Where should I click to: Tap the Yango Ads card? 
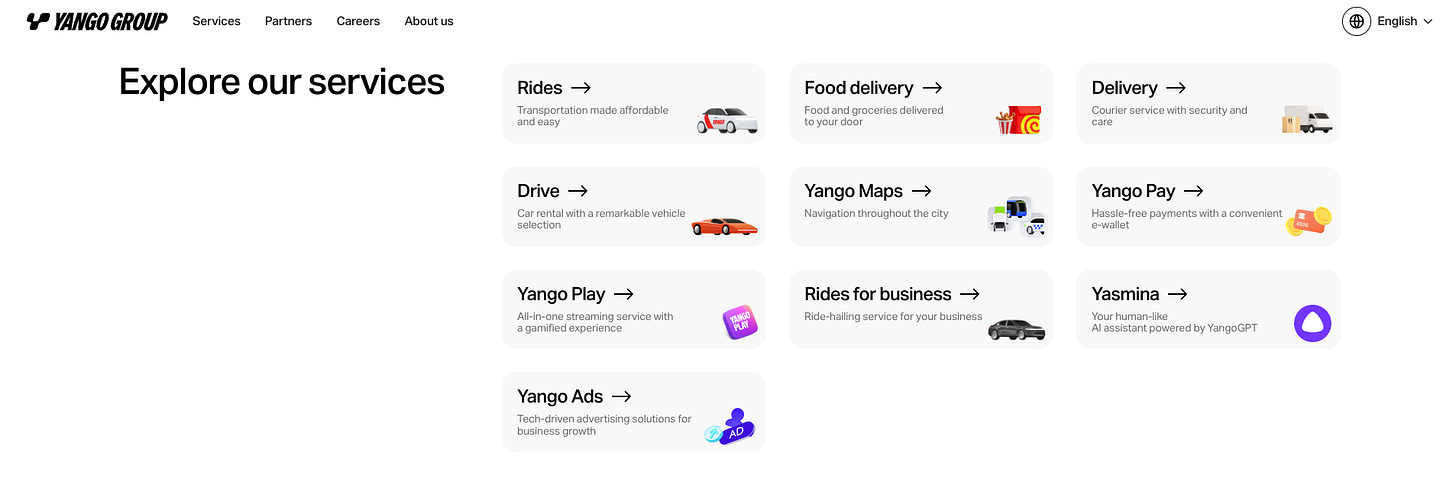tap(633, 412)
